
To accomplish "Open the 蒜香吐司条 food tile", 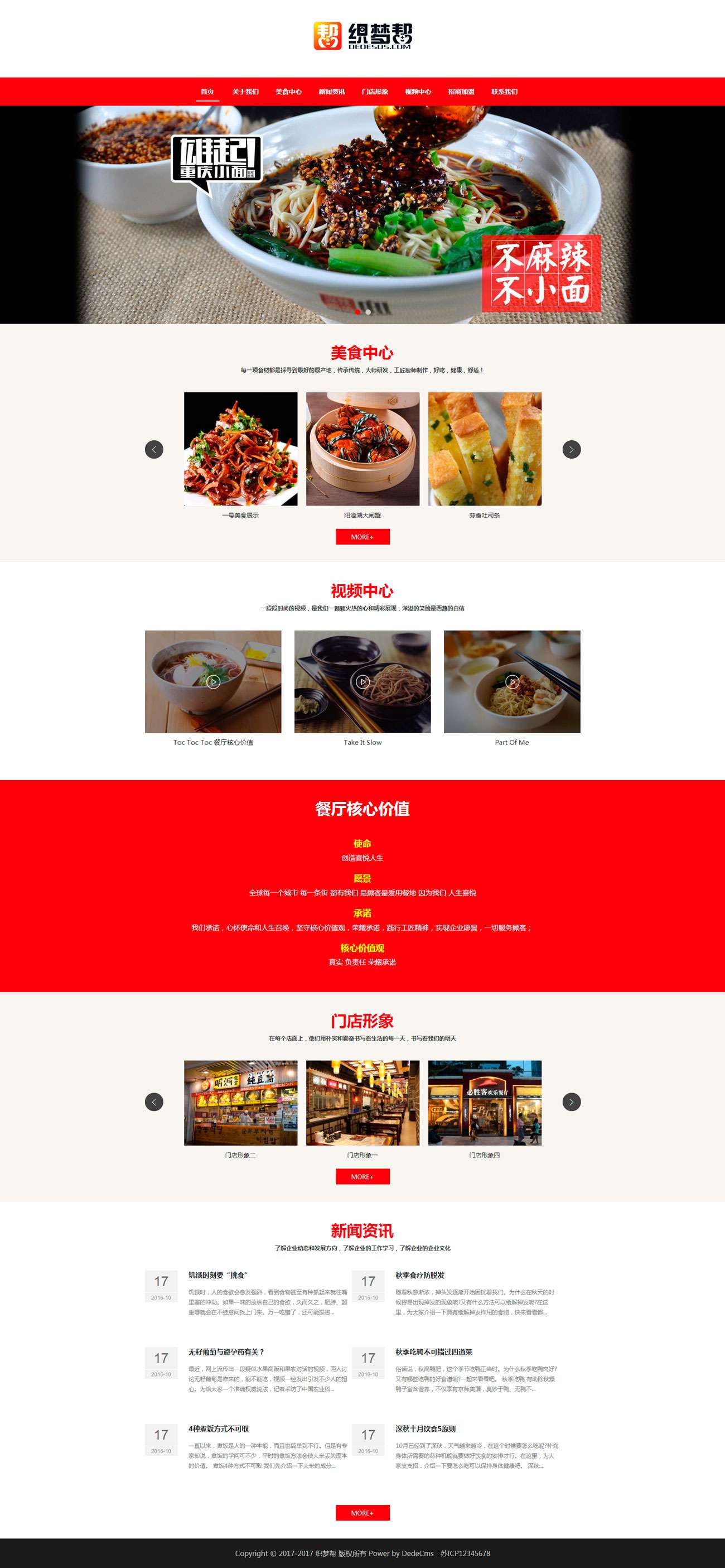I will coord(485,449).
